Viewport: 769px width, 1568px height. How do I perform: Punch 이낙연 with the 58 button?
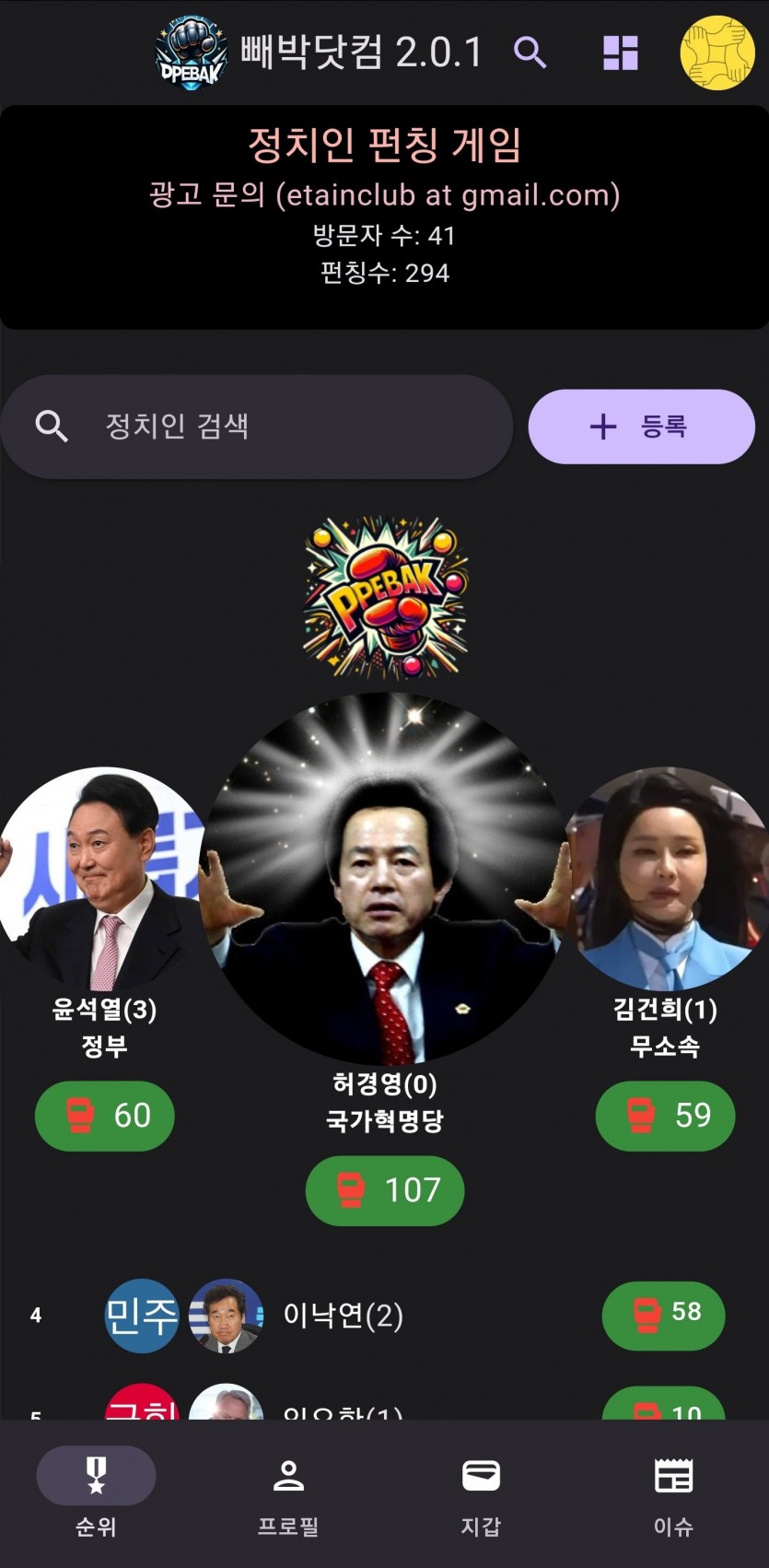tap(663, 1314)
